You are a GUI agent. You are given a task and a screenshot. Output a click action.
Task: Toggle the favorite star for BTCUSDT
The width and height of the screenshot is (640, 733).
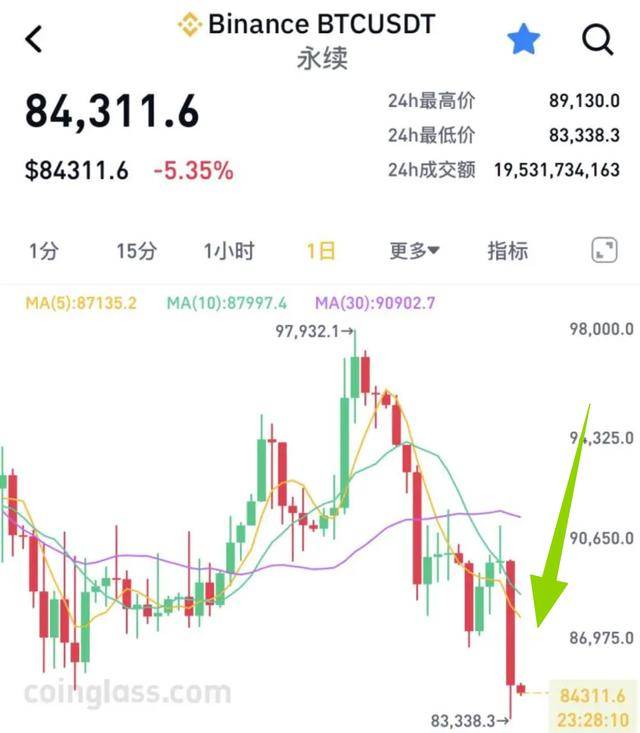(523, 40)
